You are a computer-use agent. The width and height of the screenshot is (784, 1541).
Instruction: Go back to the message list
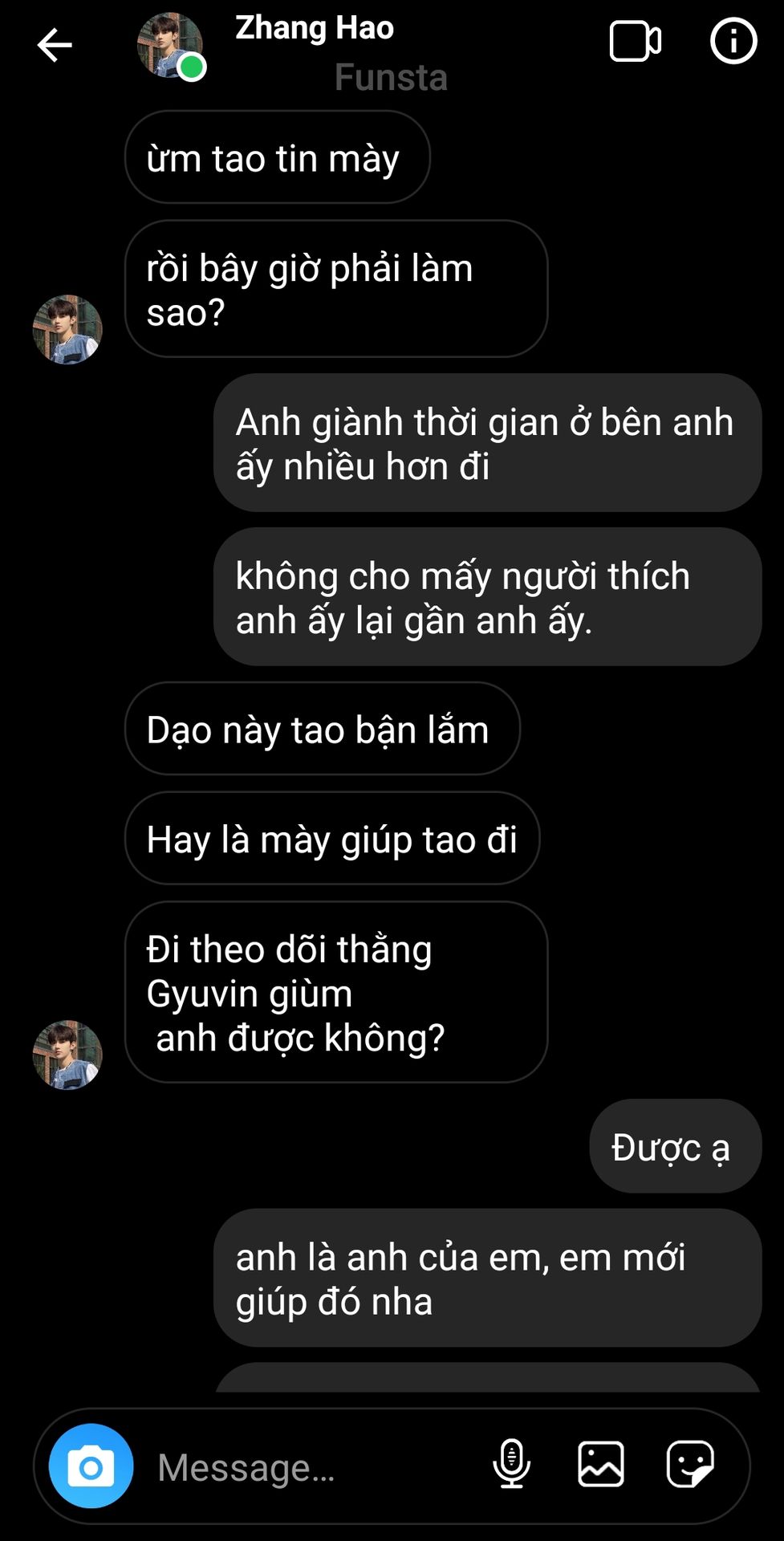coord(55,45)
